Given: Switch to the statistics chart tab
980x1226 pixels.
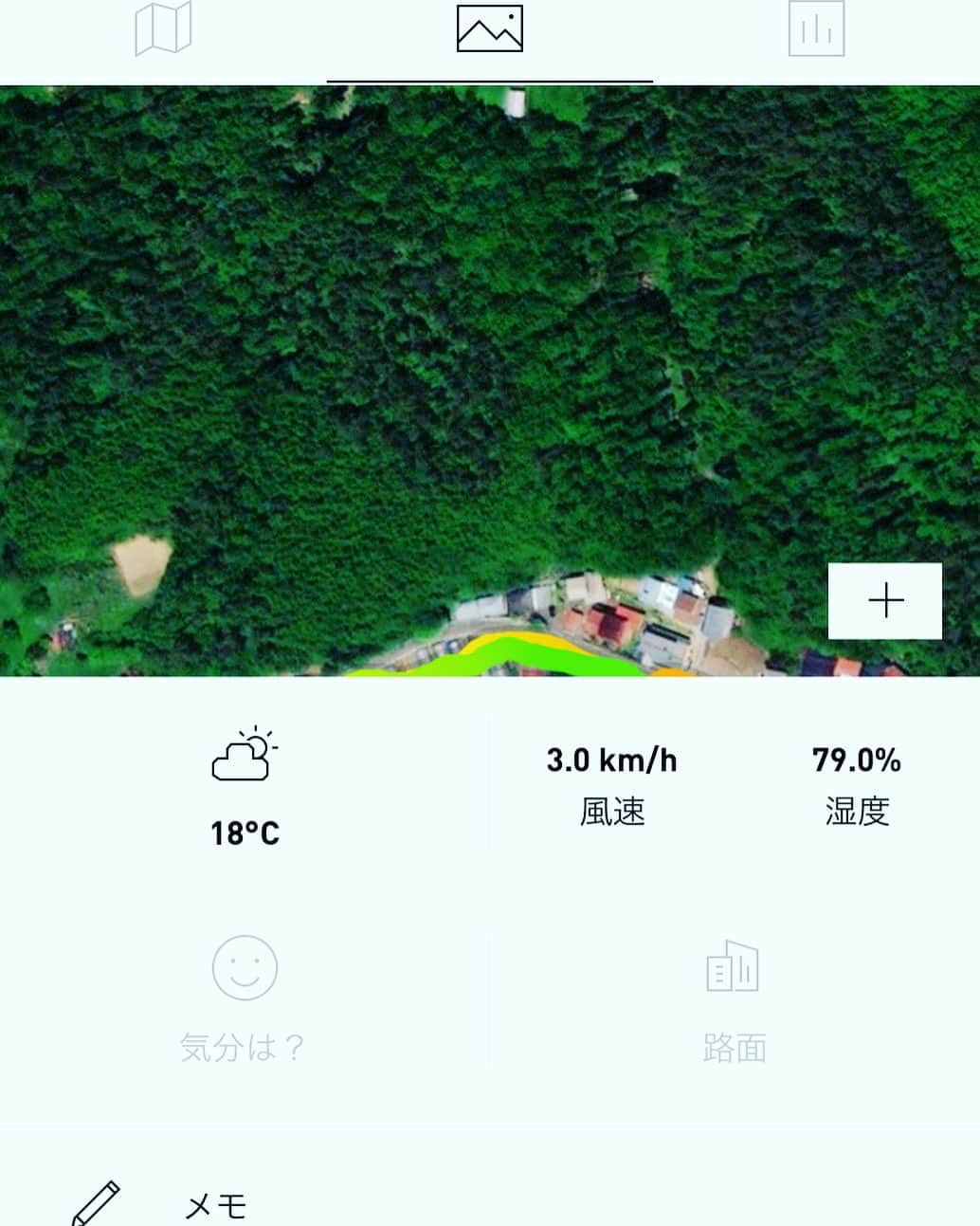Looking at the screenshot, I should click(816, 29).
